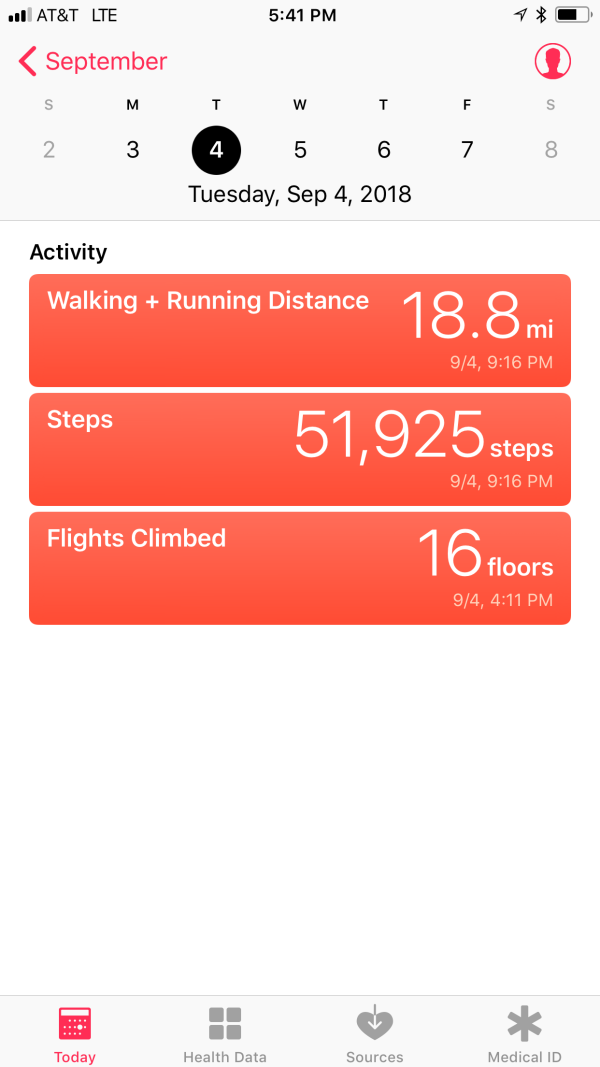Switch to the Health Data tab
This screenshot has height=1067, width=600.
coord(225,1033)
